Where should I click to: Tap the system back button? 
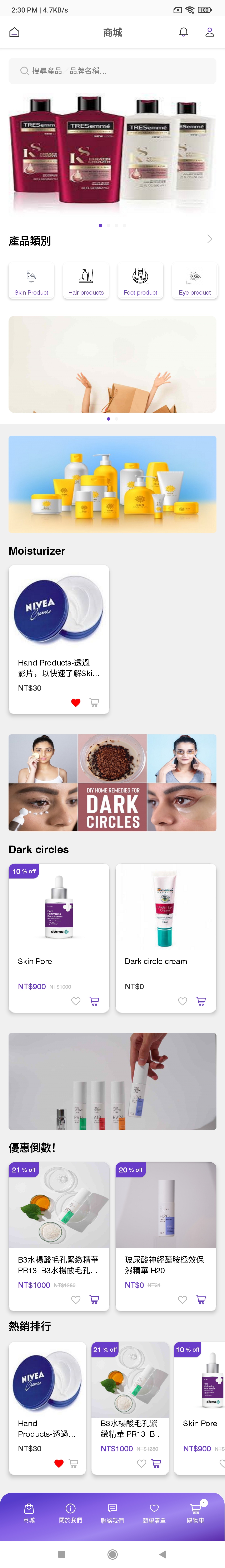[x=162, y=1554]
